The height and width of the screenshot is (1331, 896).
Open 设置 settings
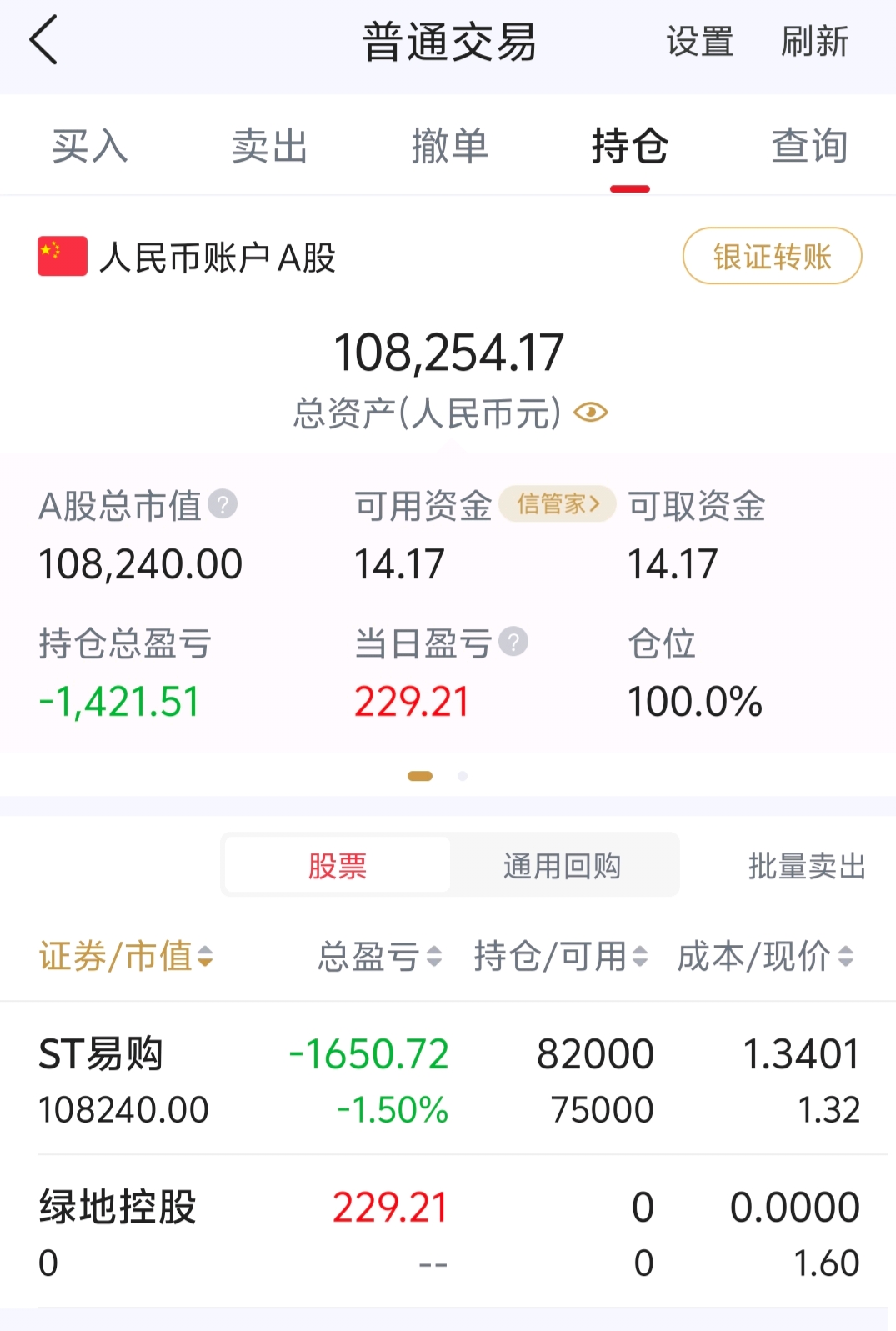point(699,41)
